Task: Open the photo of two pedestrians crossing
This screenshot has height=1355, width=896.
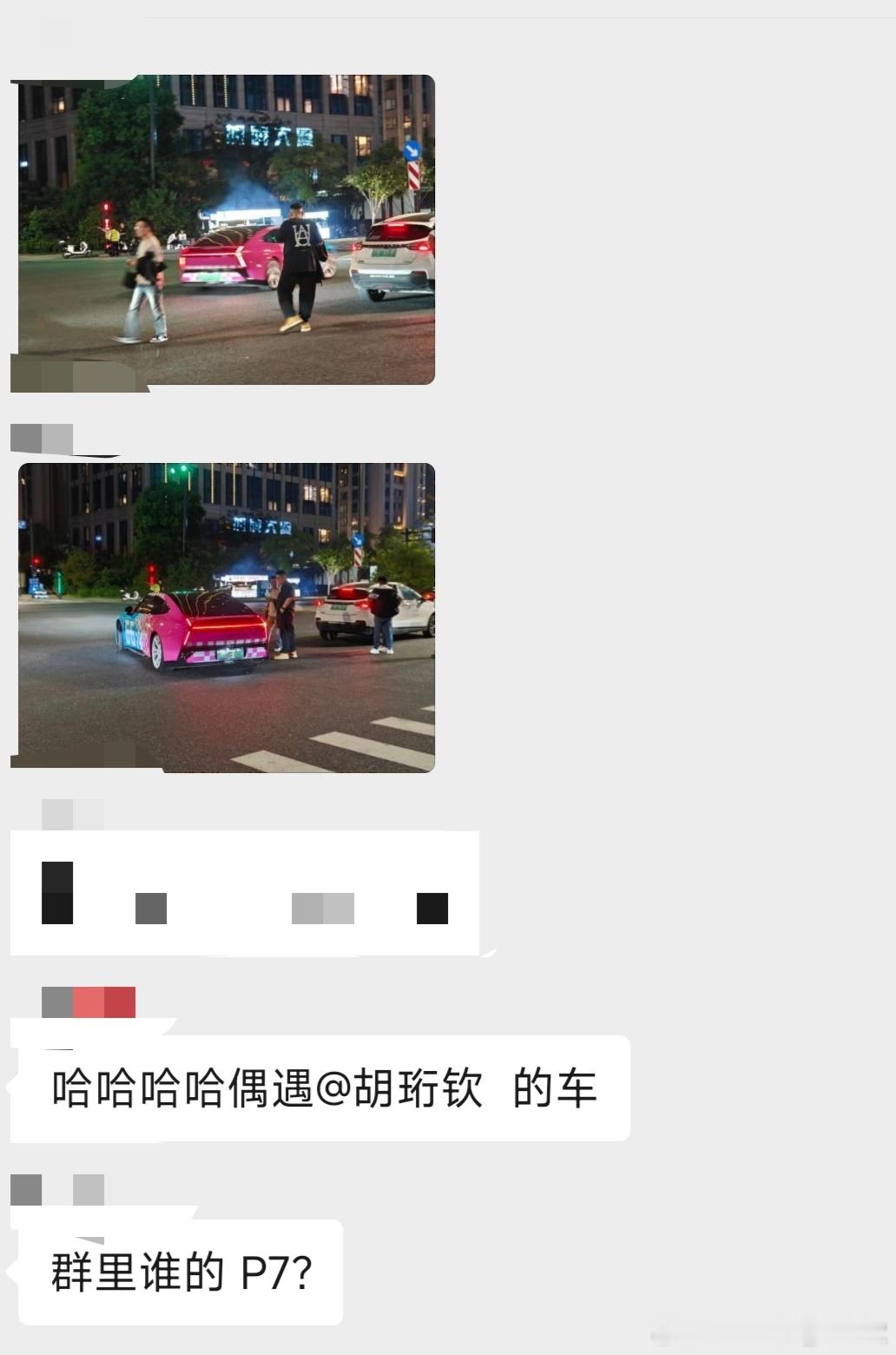Action: tap(227, 229)
